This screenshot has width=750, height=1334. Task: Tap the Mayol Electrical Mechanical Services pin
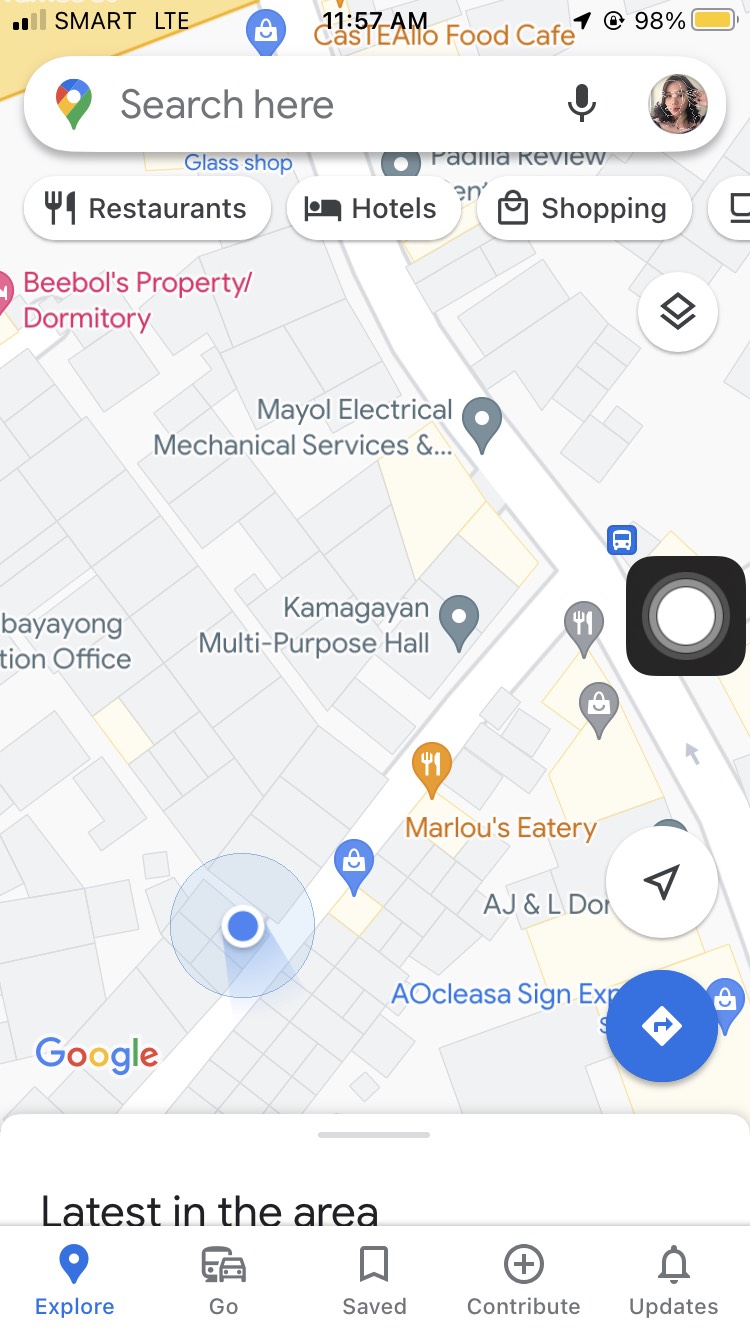coord(483,422)
